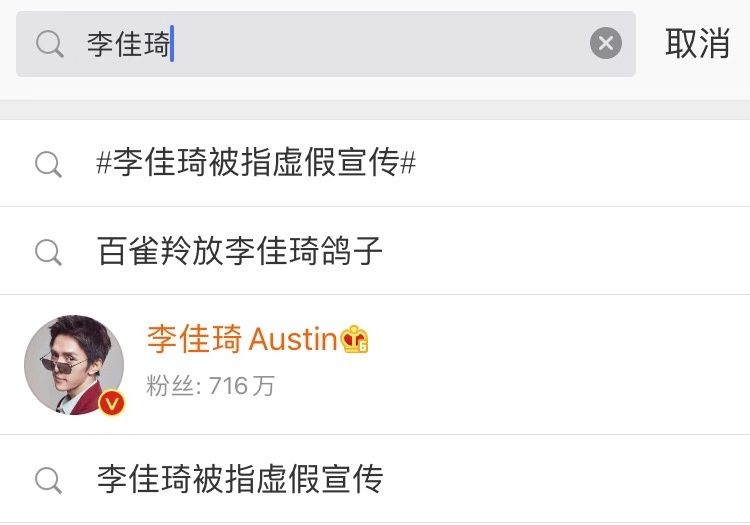Tap the search field containing 李佳琦
The image size is (750, 525).
click(326, 44)
